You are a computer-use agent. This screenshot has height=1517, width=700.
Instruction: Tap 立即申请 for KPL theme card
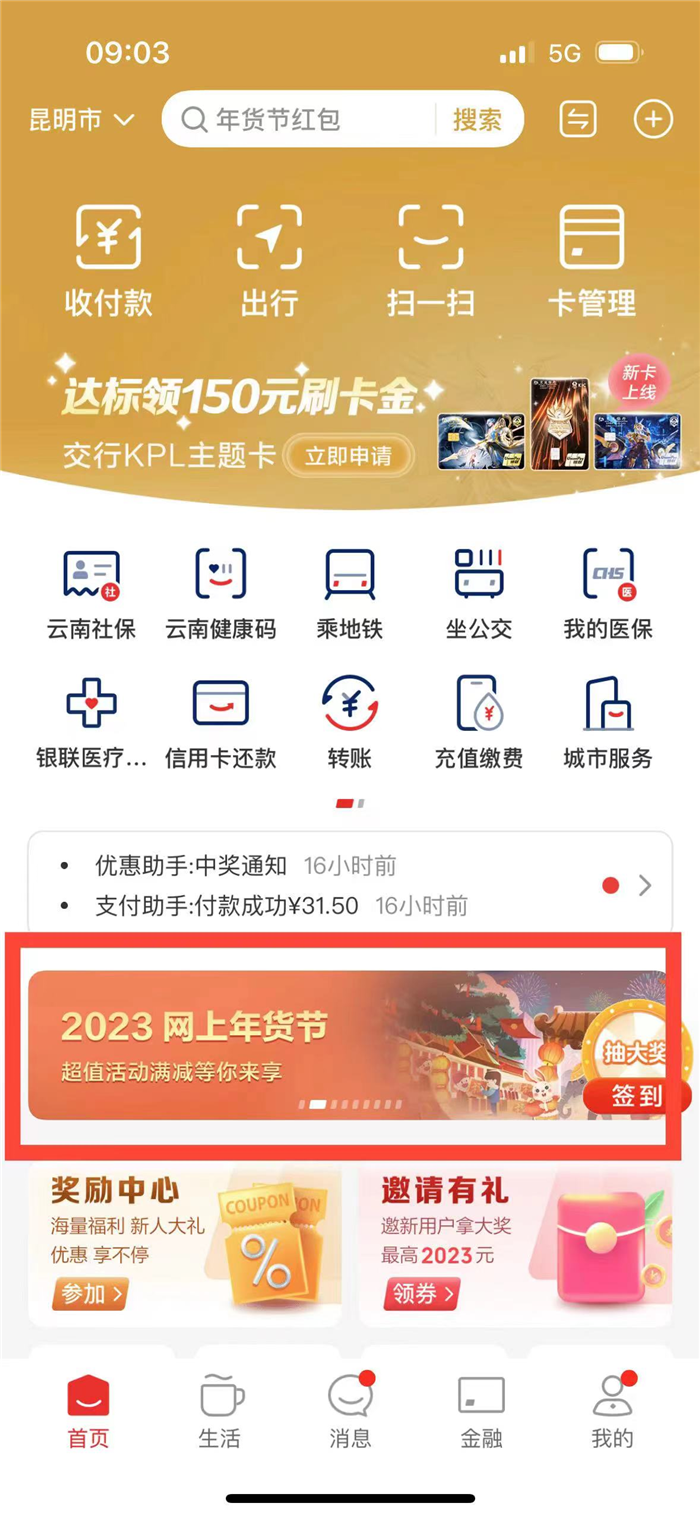tap(347, 457)
